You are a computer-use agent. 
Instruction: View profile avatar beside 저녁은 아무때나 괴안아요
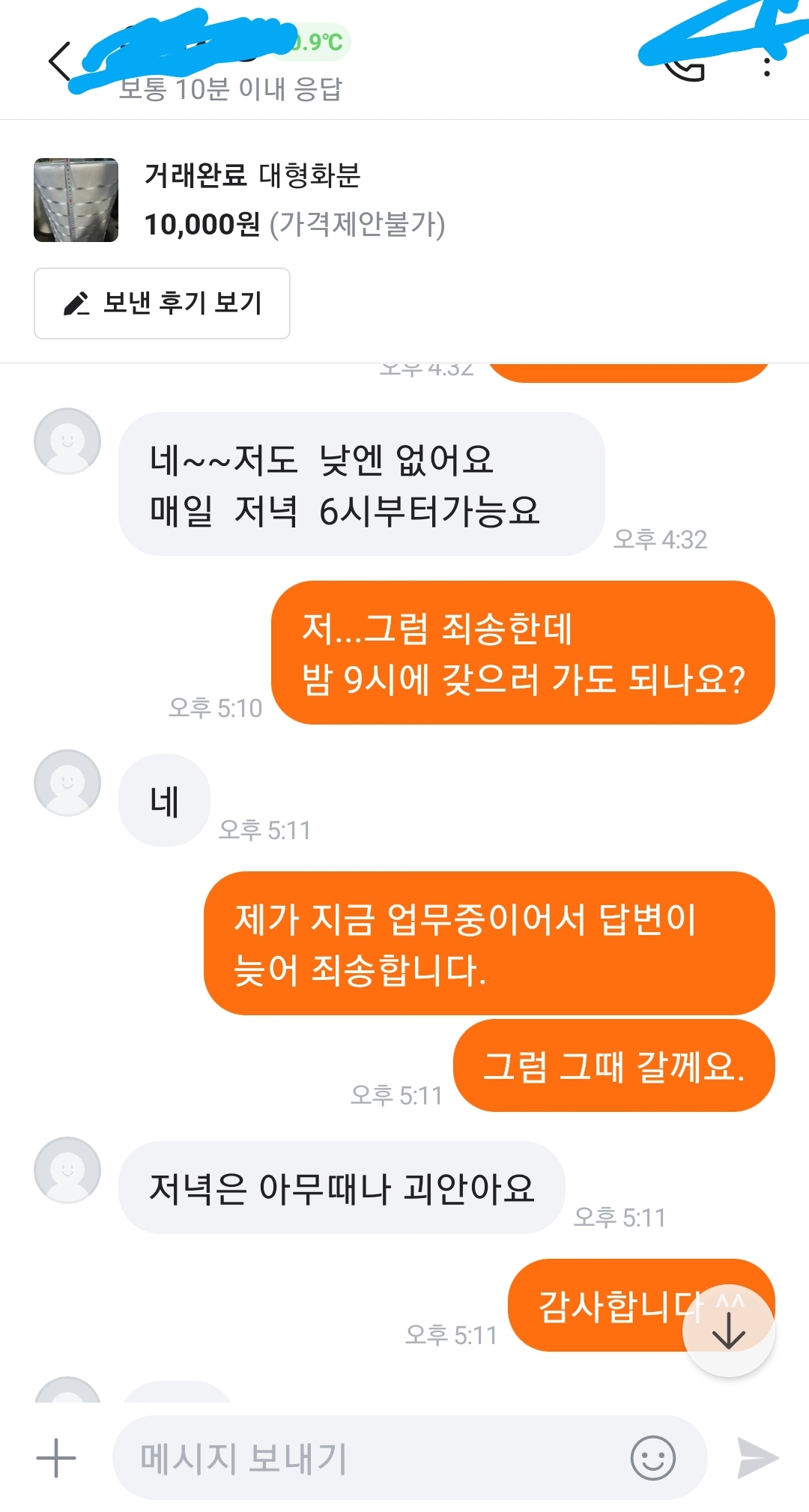coord(67,1170)
